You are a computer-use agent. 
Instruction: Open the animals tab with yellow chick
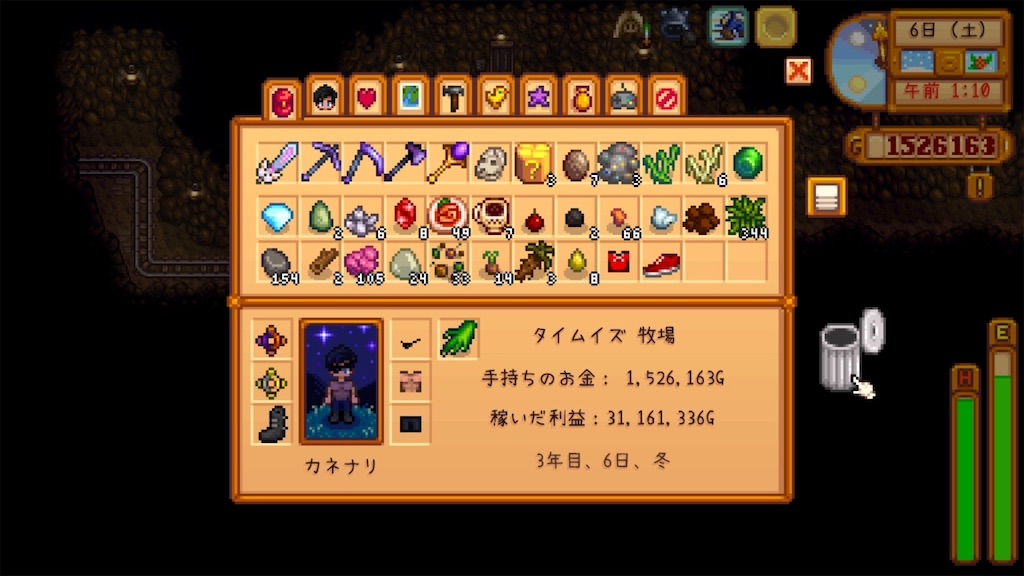[x=495, y=98]
